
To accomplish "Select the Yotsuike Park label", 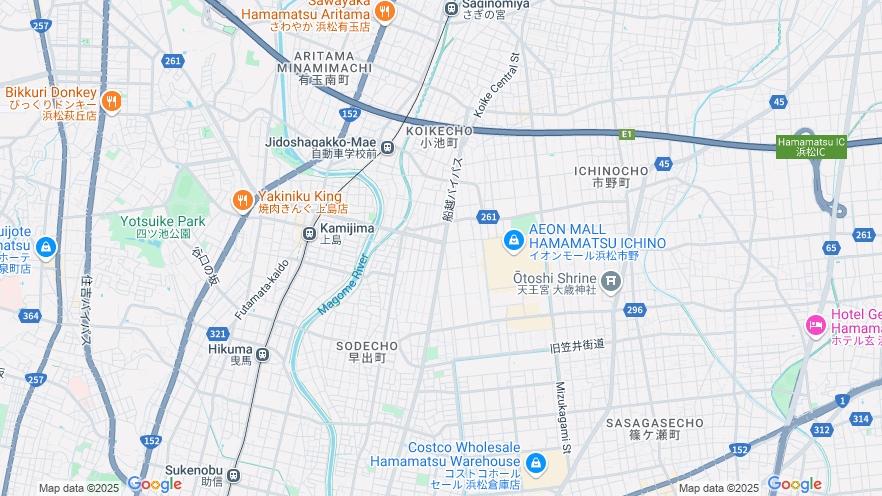I will (162, 221).
